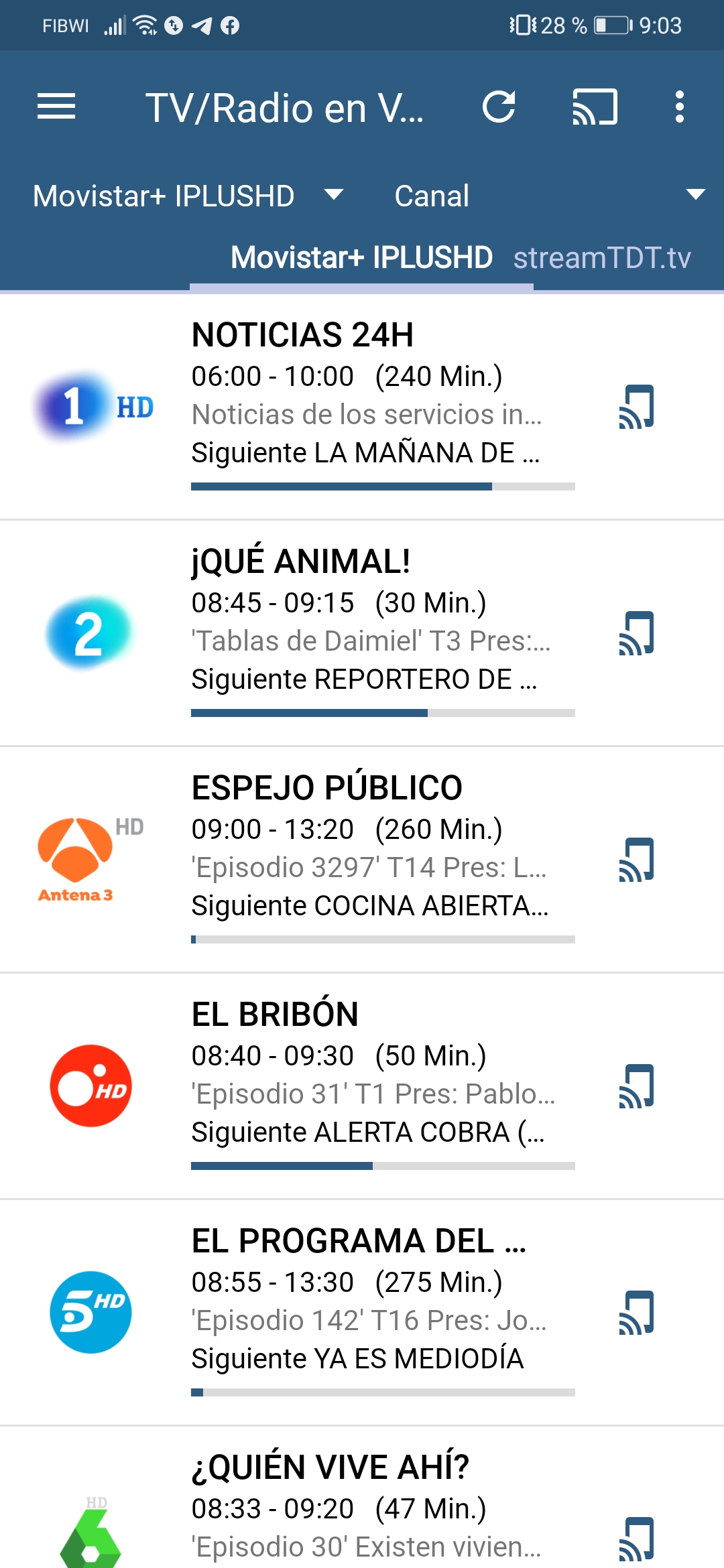The image size is (724, 1568).
Task: Cast ¡QUÉ ANIMAL! to a device
Action: click(x=636, y=633)
